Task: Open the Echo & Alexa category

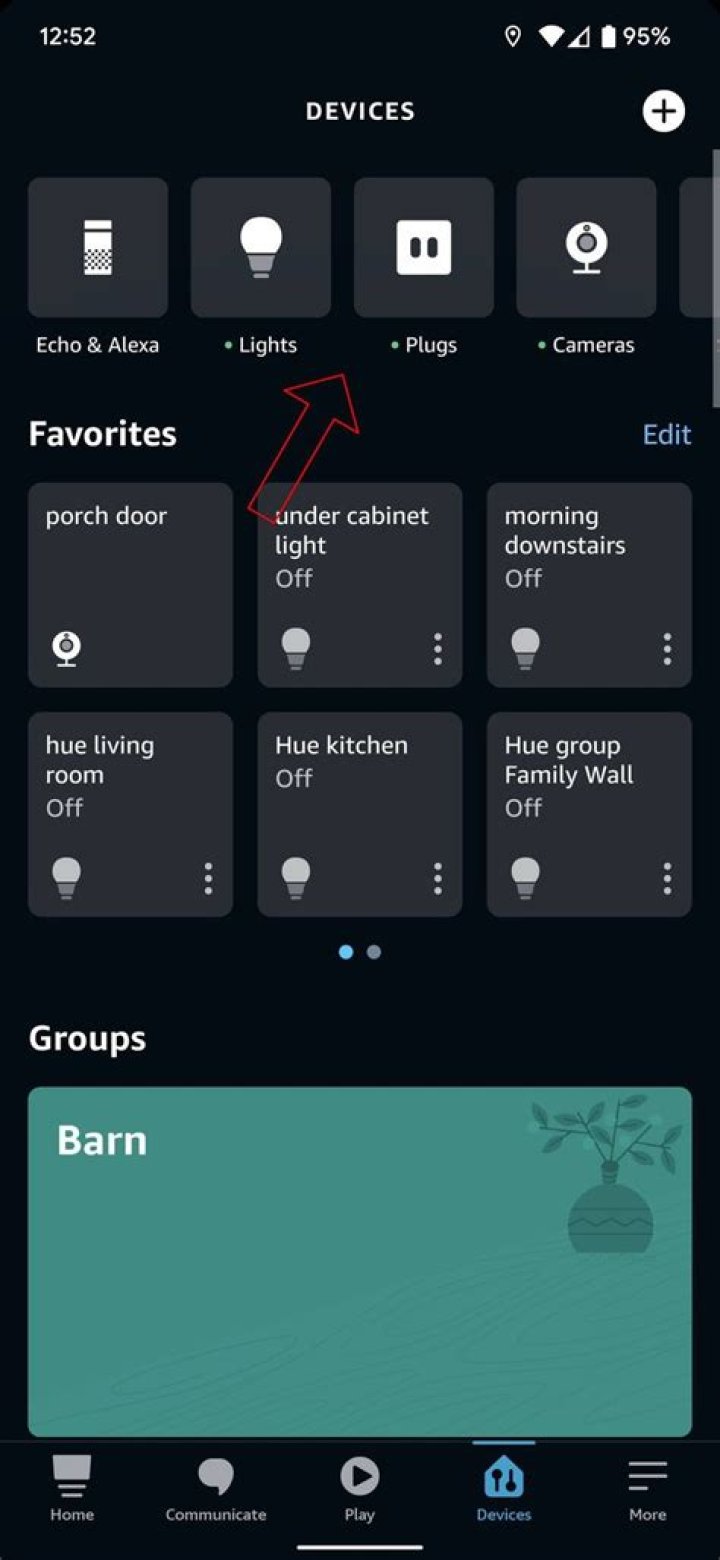Action: (98, 248)
